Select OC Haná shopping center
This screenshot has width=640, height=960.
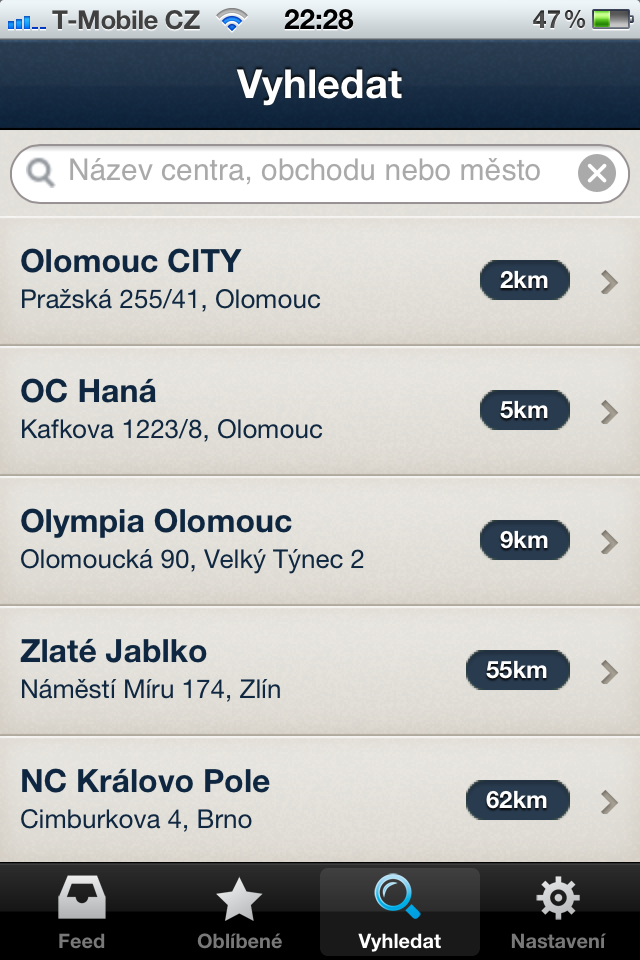click(320, 411)
